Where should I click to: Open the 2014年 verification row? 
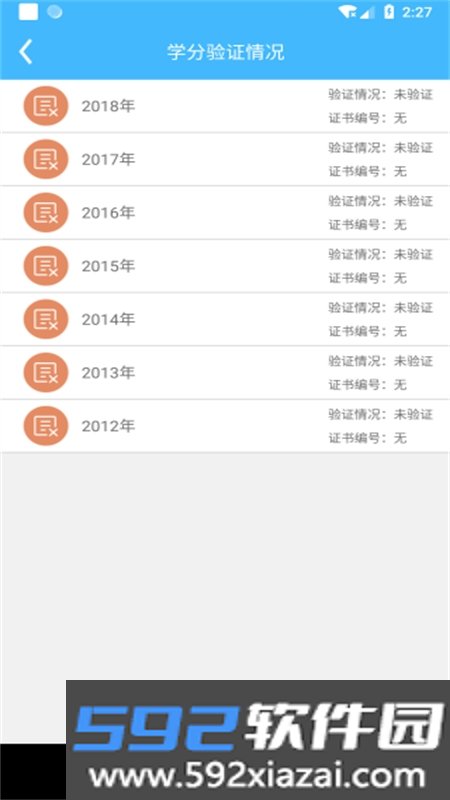225,319
